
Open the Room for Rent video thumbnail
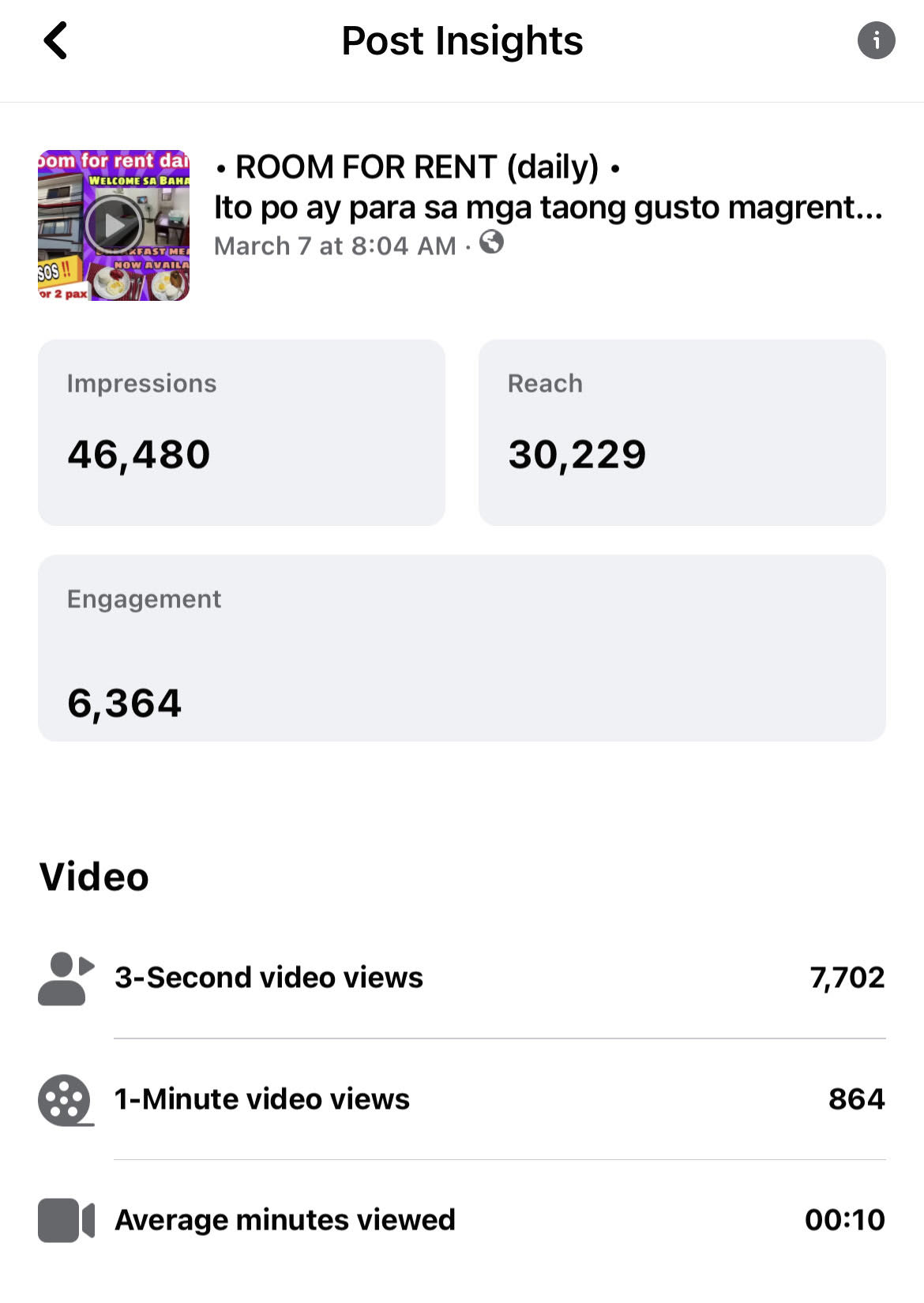tap(114, 225)
